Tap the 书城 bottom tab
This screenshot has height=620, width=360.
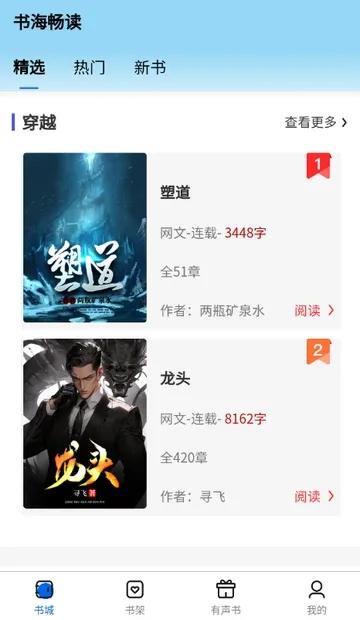44,597
